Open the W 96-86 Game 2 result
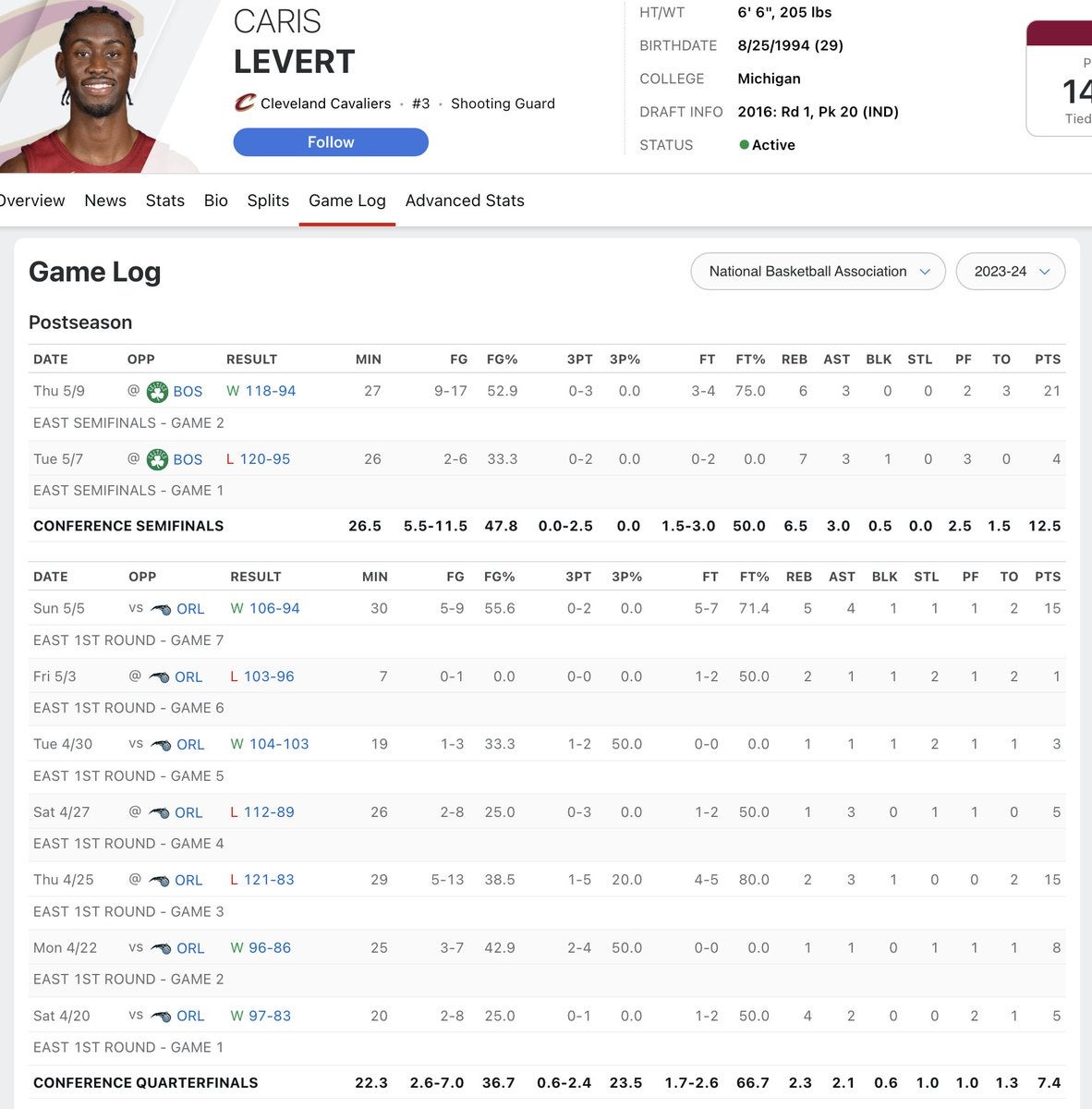This screenshot has width=1092, height=1109. coord(269,948)
